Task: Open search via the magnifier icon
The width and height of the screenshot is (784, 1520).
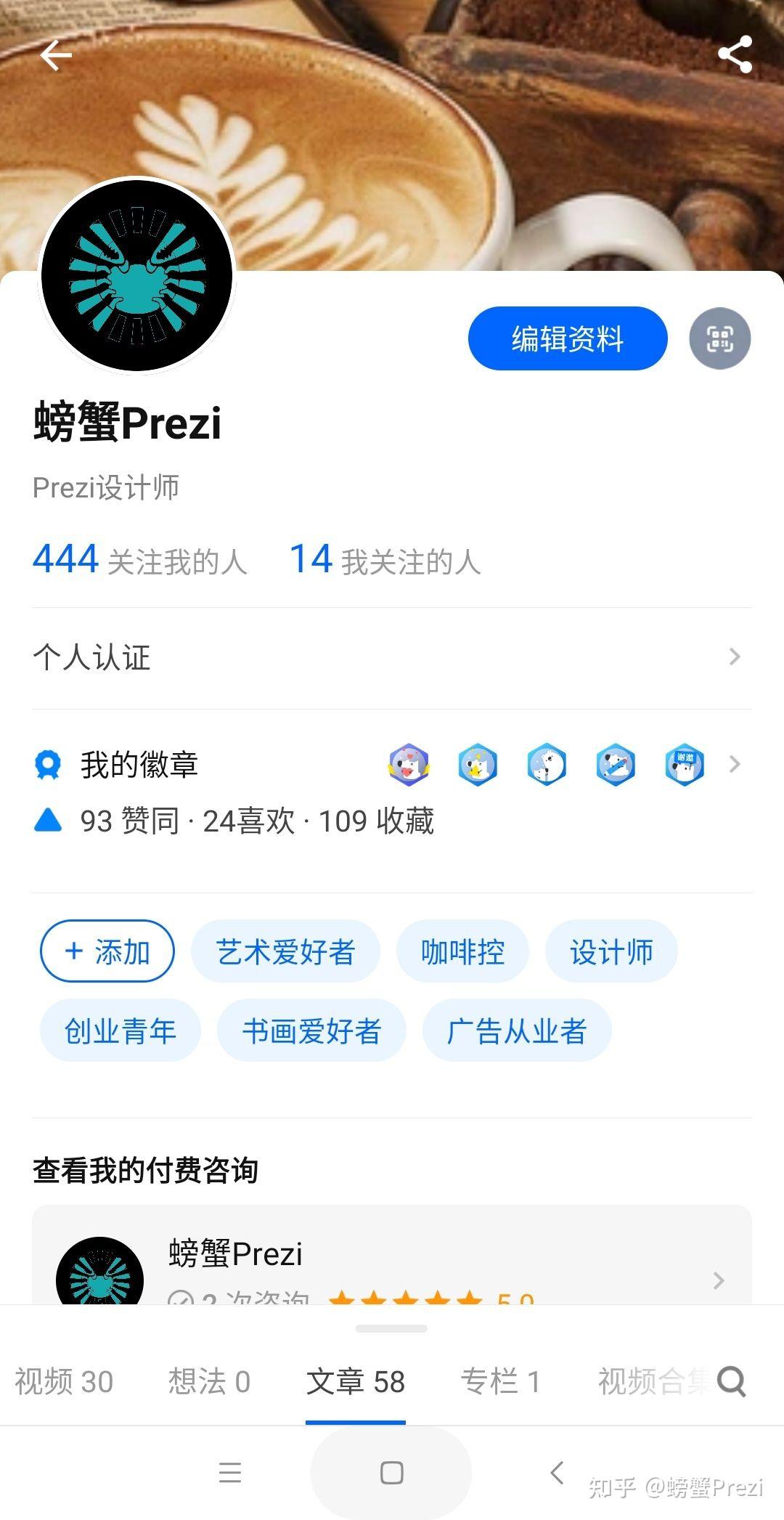Action: (x=735, y=1381)
